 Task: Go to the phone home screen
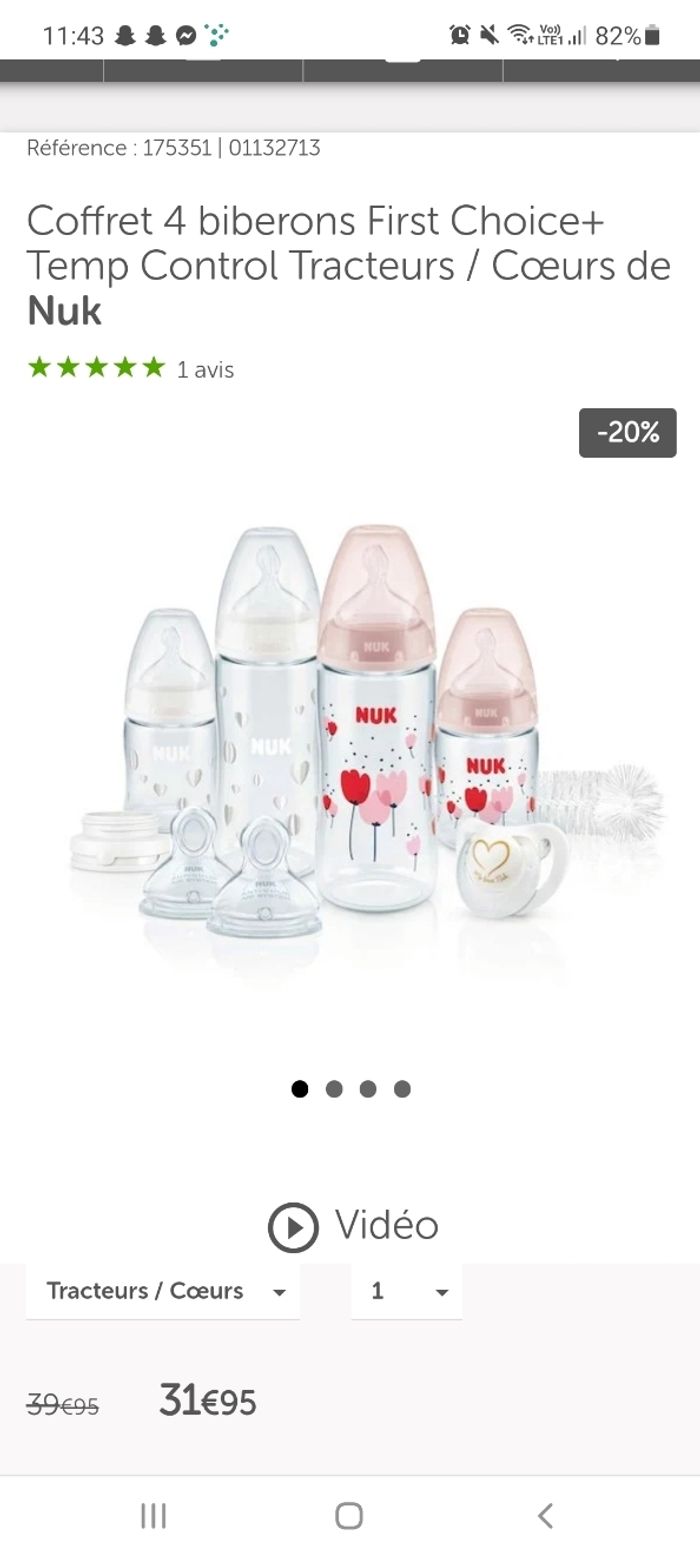click(x=349, y=1516)
